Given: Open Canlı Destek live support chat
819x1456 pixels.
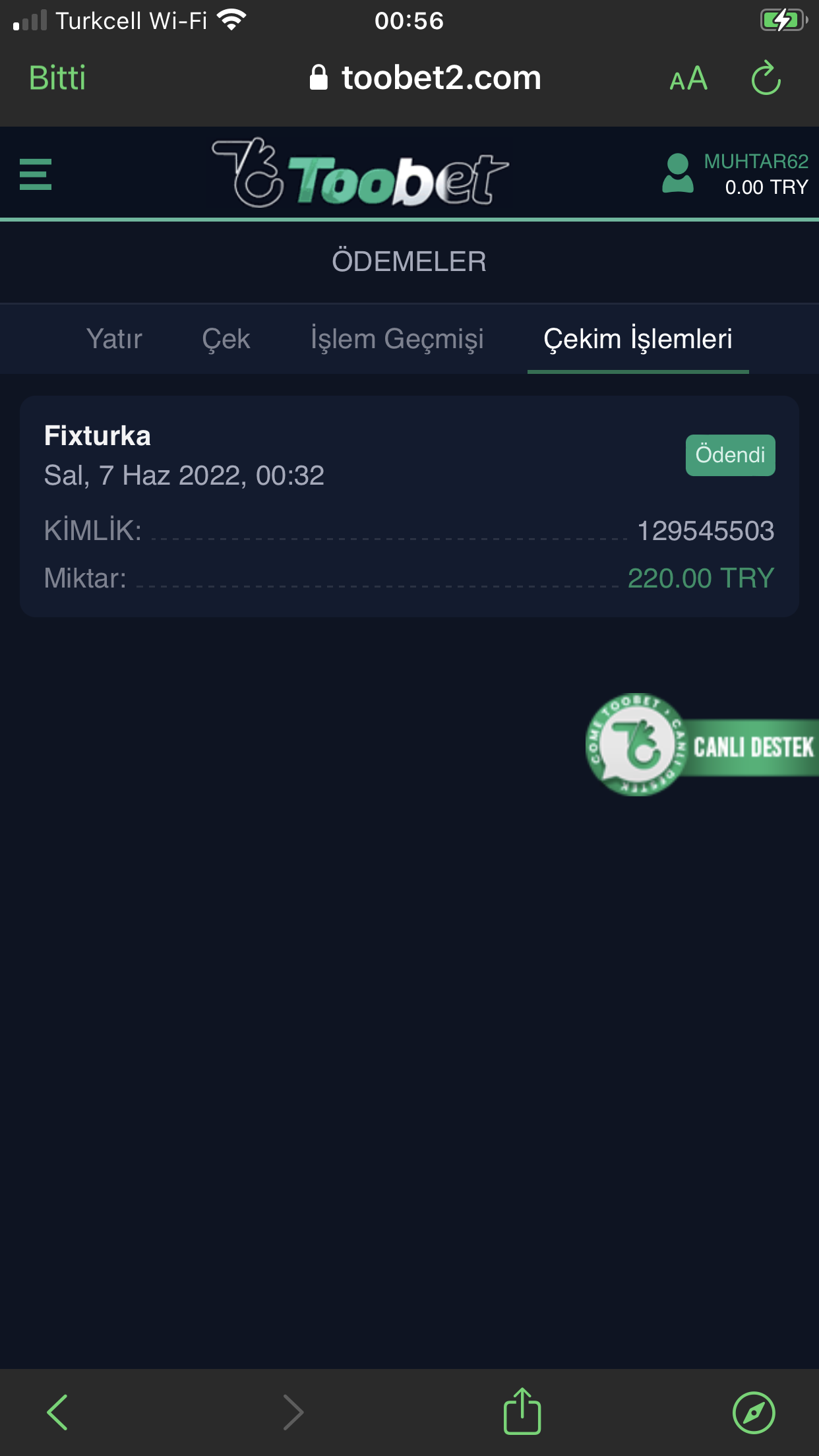Looking at the screenshot, I should (x=702, y=746).
